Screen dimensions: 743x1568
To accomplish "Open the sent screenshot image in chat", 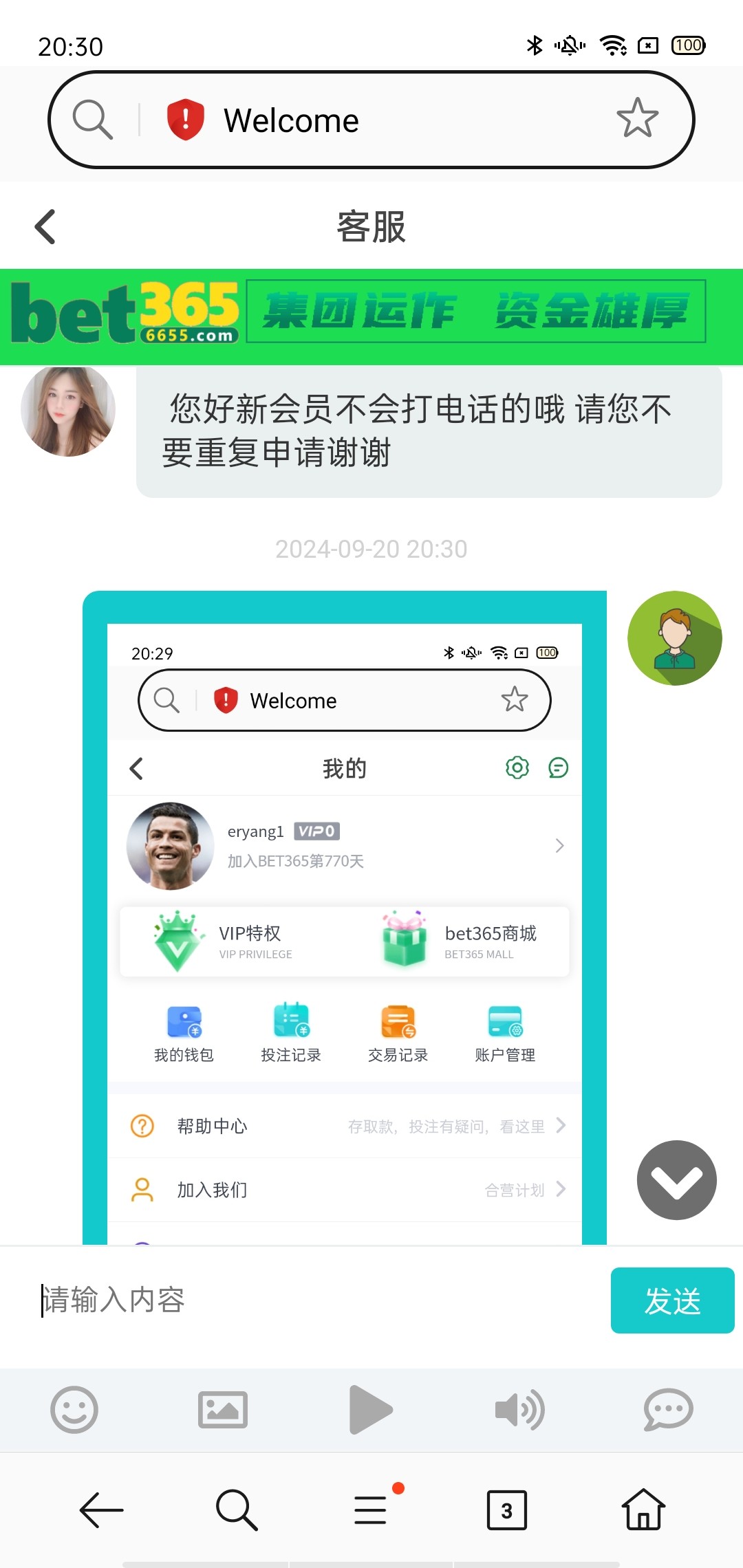I will point(344,922).
